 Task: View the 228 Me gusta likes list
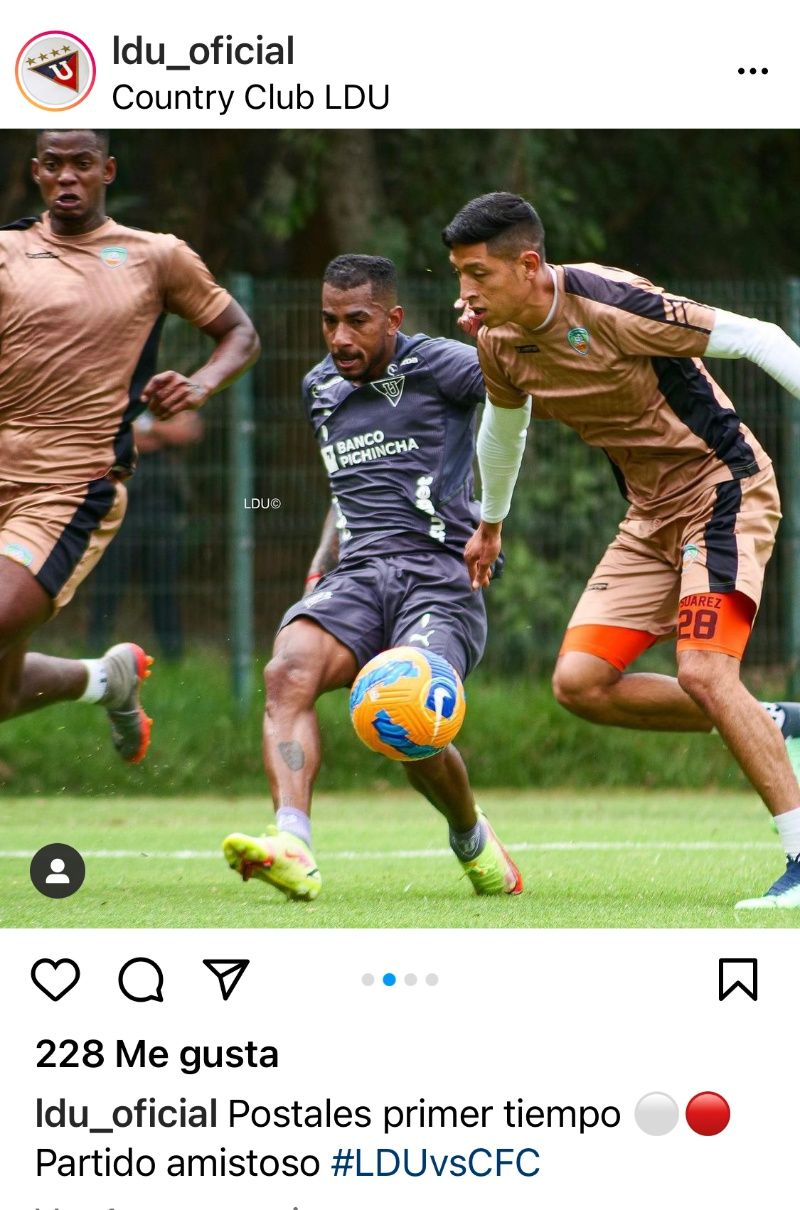point(157,1054)
